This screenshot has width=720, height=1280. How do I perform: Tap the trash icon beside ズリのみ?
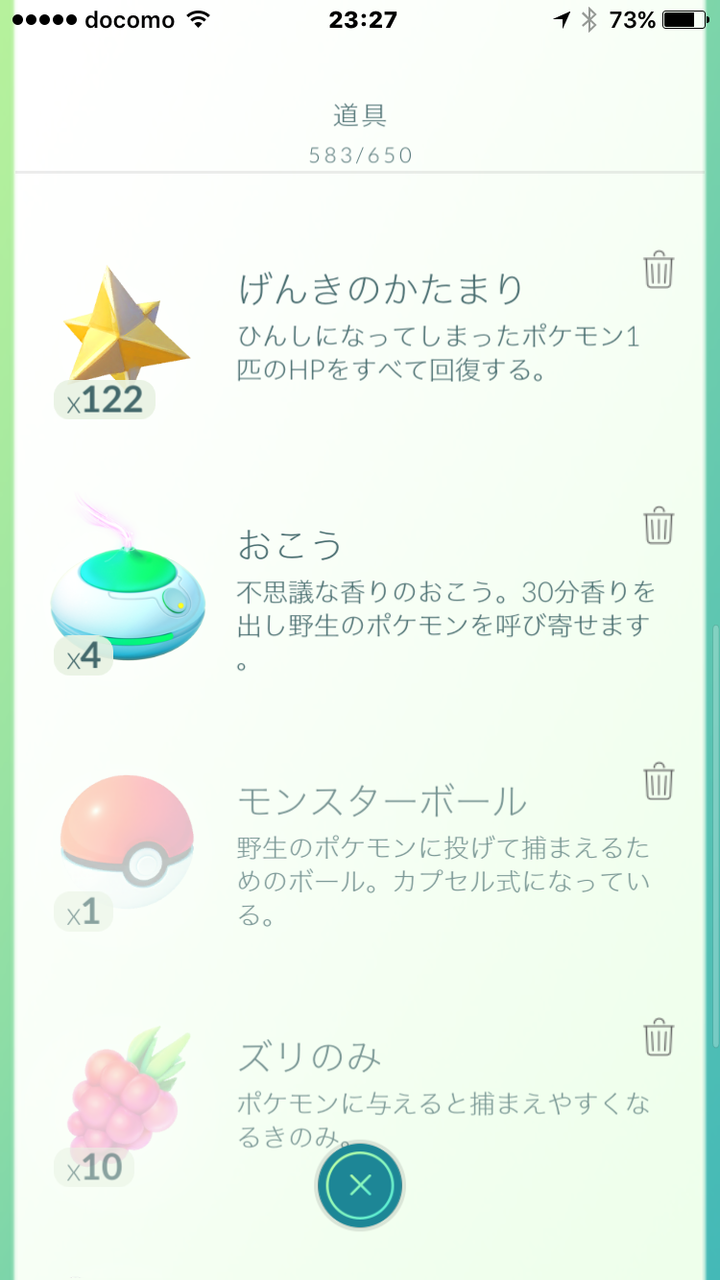pyautogui.click(x=658, y=1037)
